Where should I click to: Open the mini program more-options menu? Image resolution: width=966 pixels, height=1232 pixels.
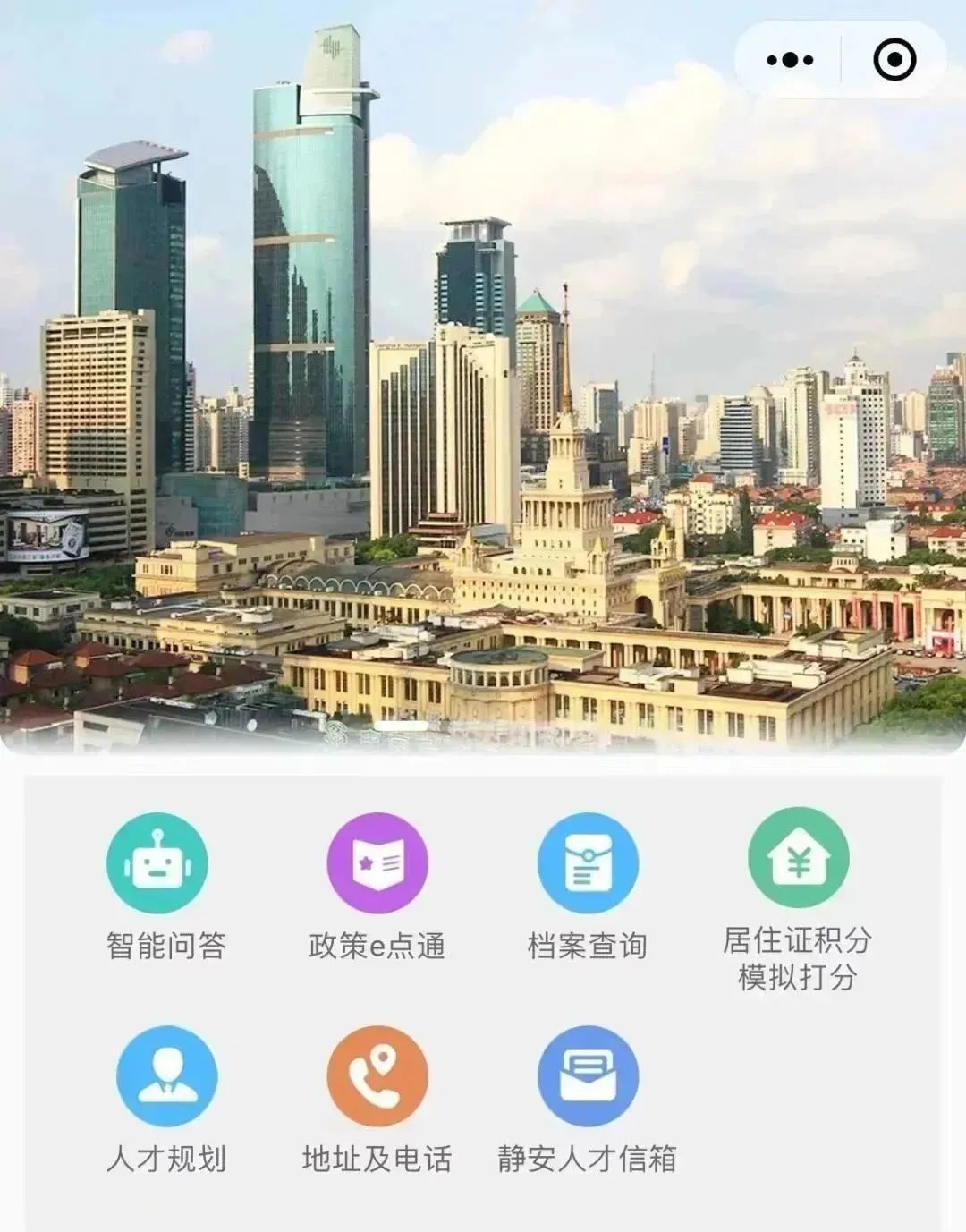pyautogui.click(x=790, y=60)
